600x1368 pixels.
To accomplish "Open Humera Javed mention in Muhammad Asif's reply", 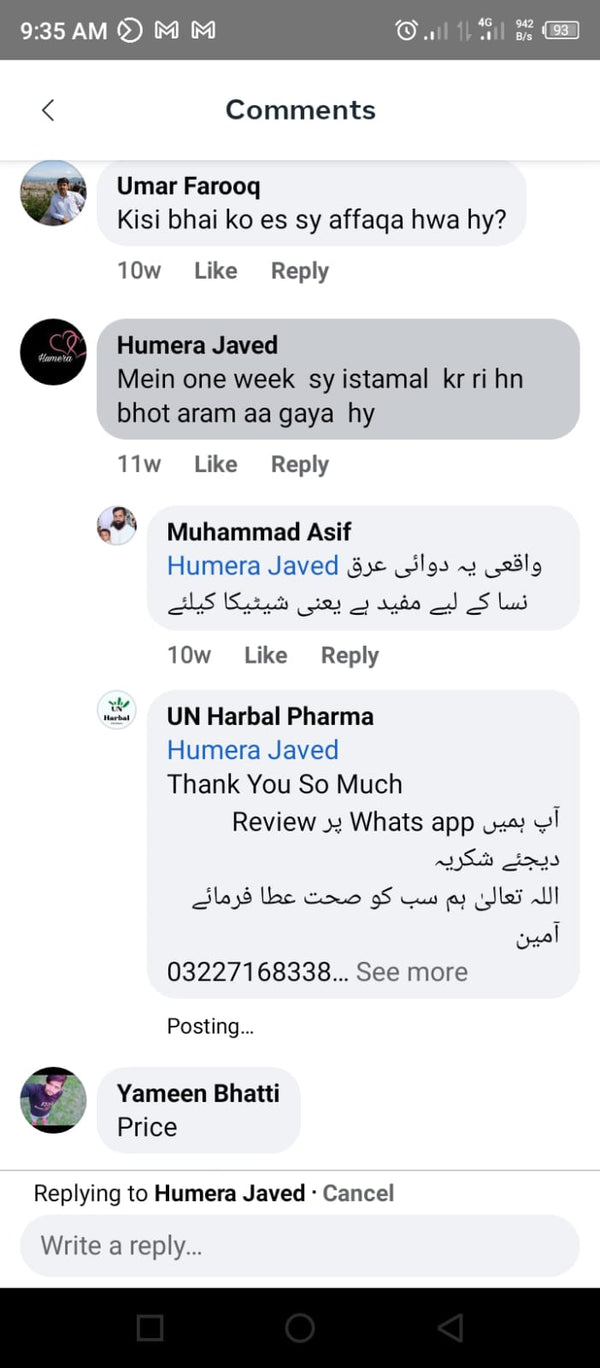I will point(252,565).
